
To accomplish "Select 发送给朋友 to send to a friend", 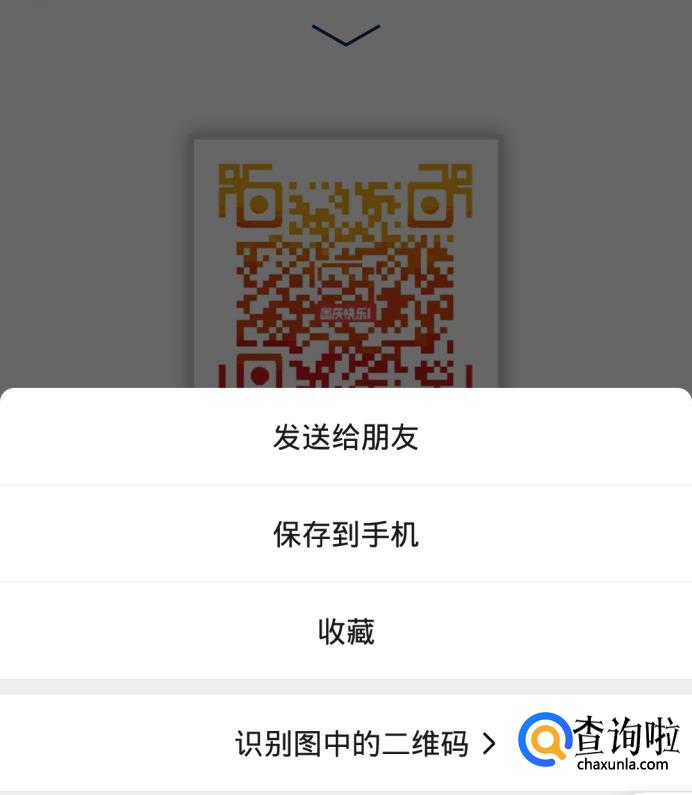I will (346, 437).
